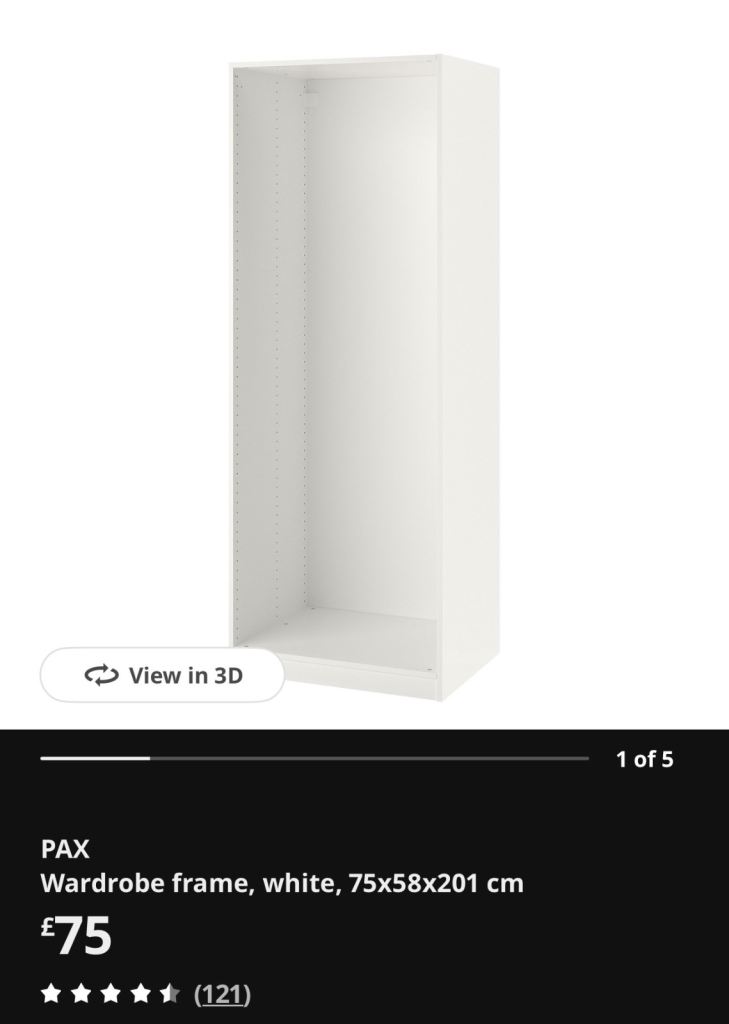This screenshot has width=729, height=1024.
Task: Click the fourth rating star
Action: click(x=138, y=994)
